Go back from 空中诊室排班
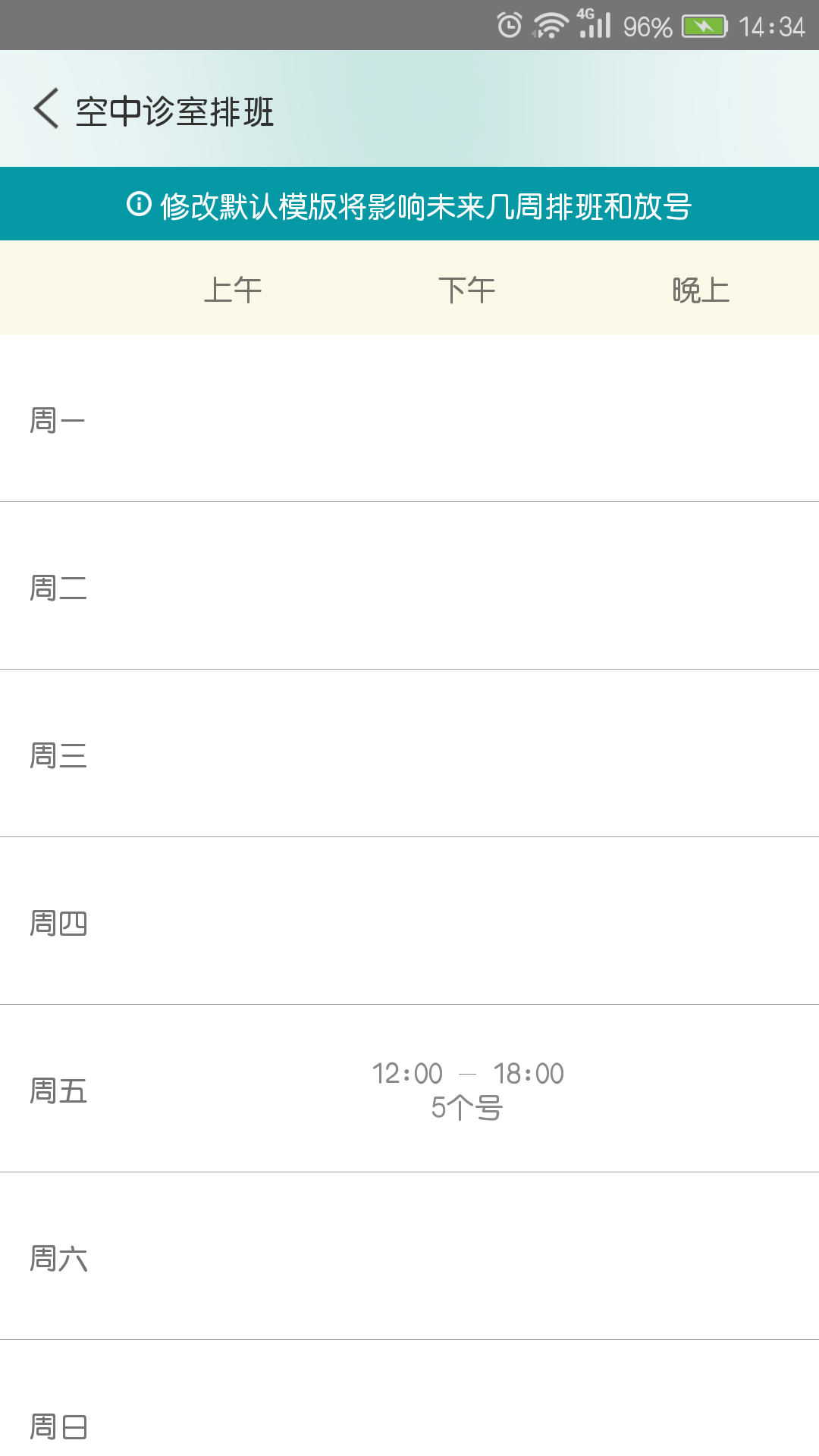 46,108
